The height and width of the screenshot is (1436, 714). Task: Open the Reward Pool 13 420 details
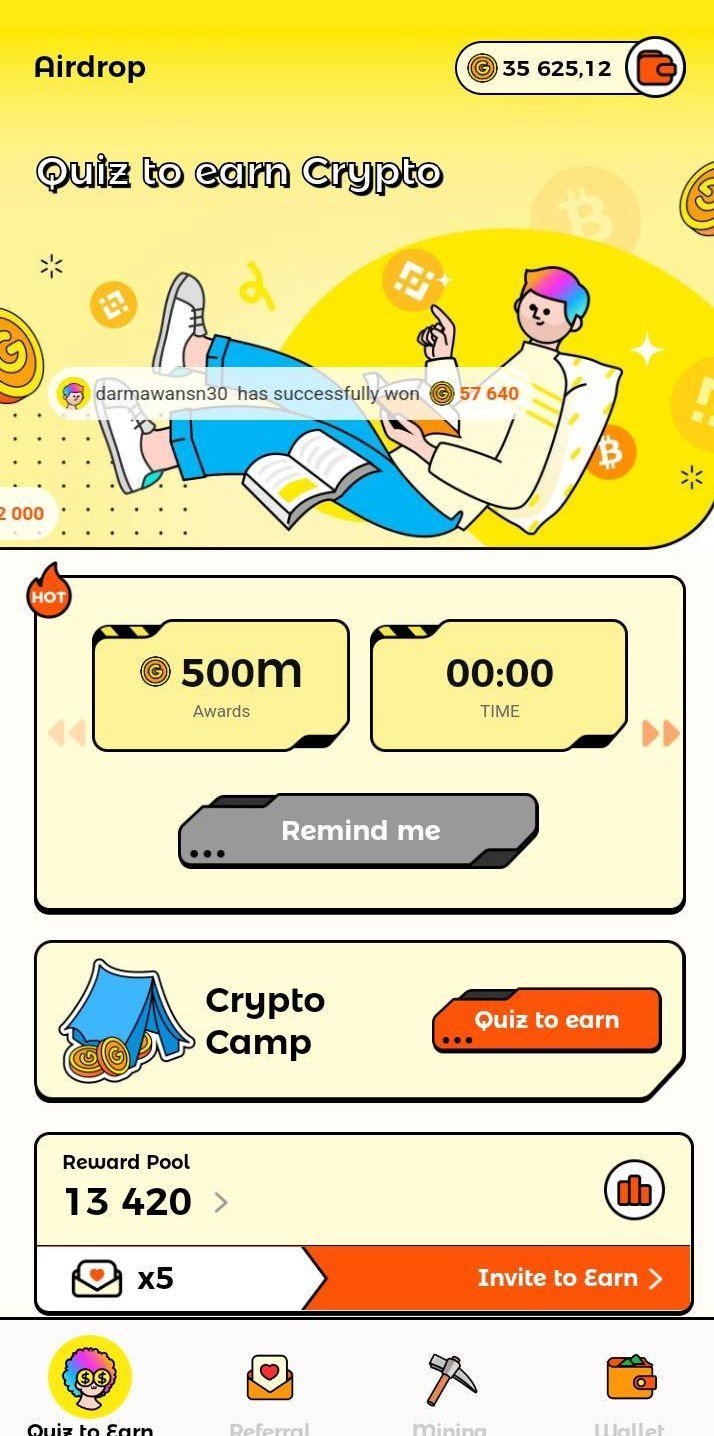tap(146, 1201)
